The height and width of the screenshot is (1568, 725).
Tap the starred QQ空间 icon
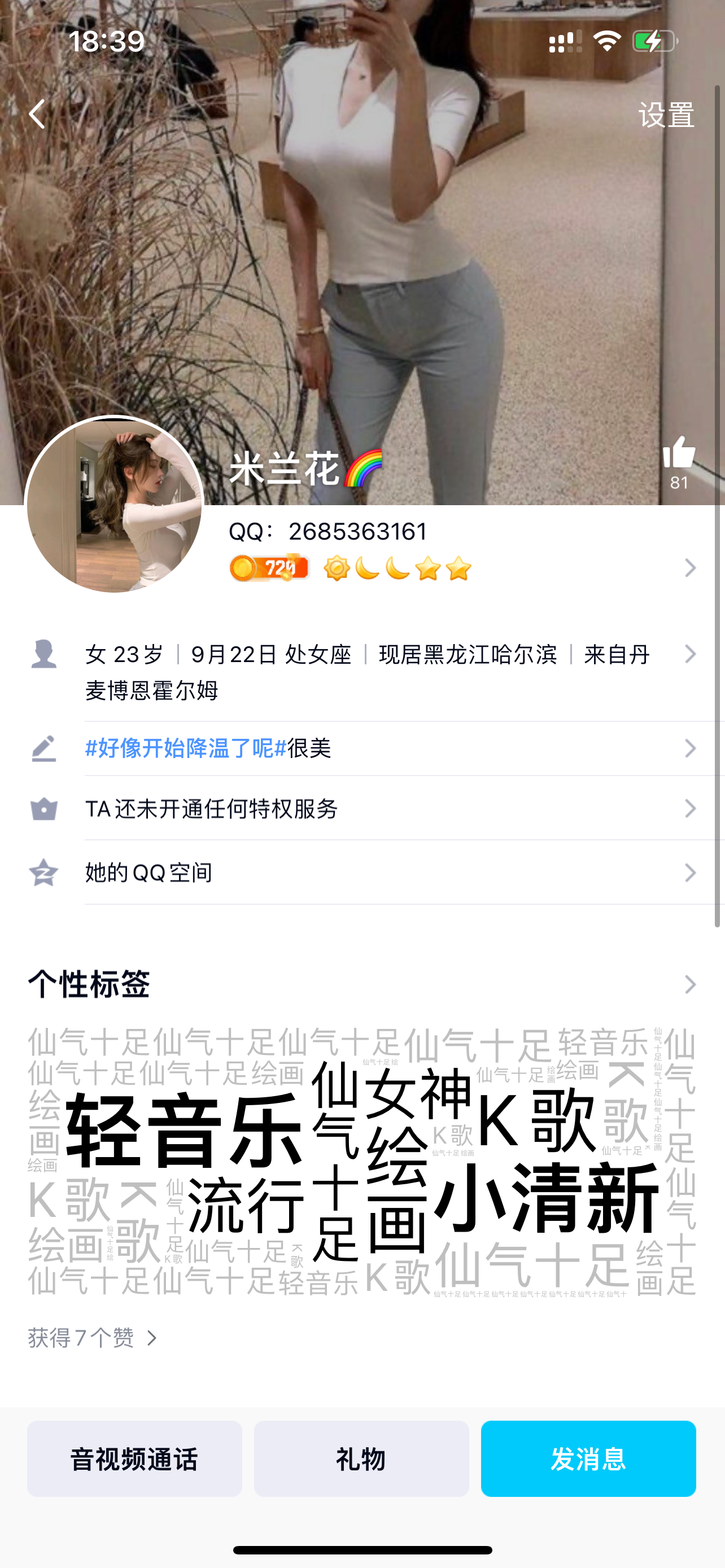coord(45,872)
